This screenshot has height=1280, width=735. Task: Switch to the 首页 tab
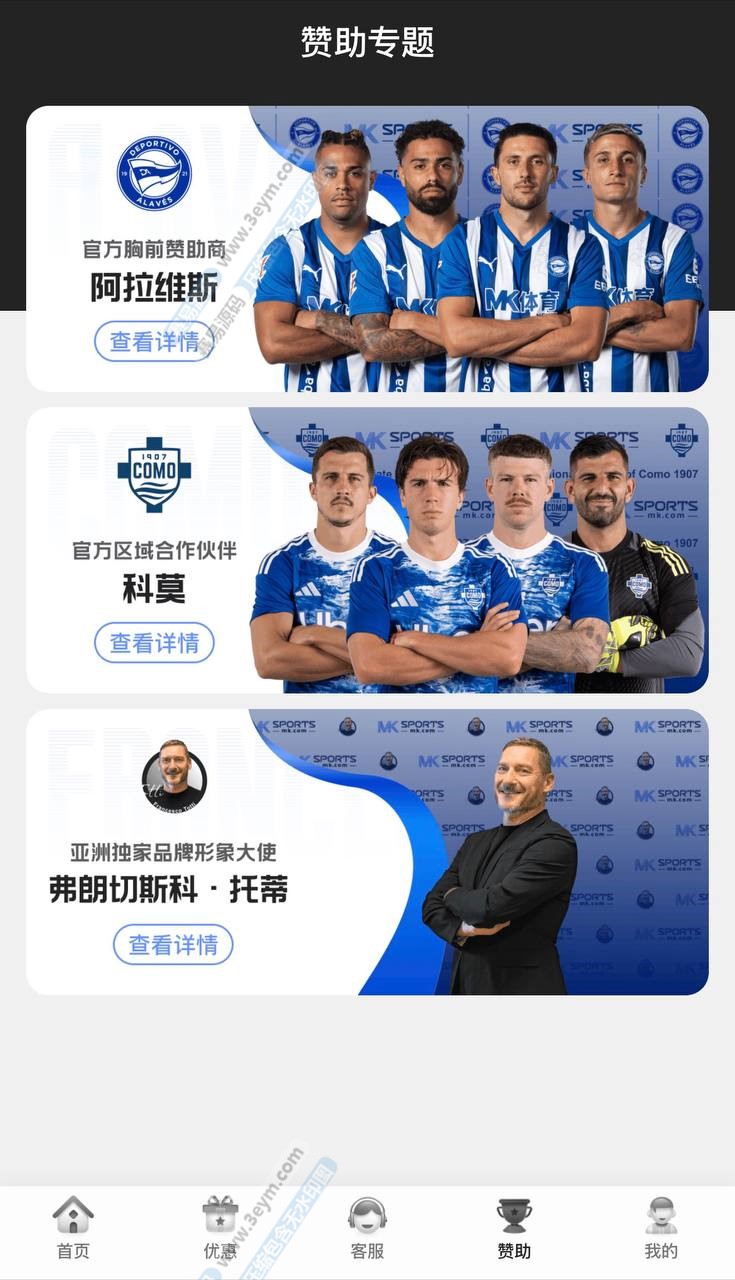click(73, 1228)
